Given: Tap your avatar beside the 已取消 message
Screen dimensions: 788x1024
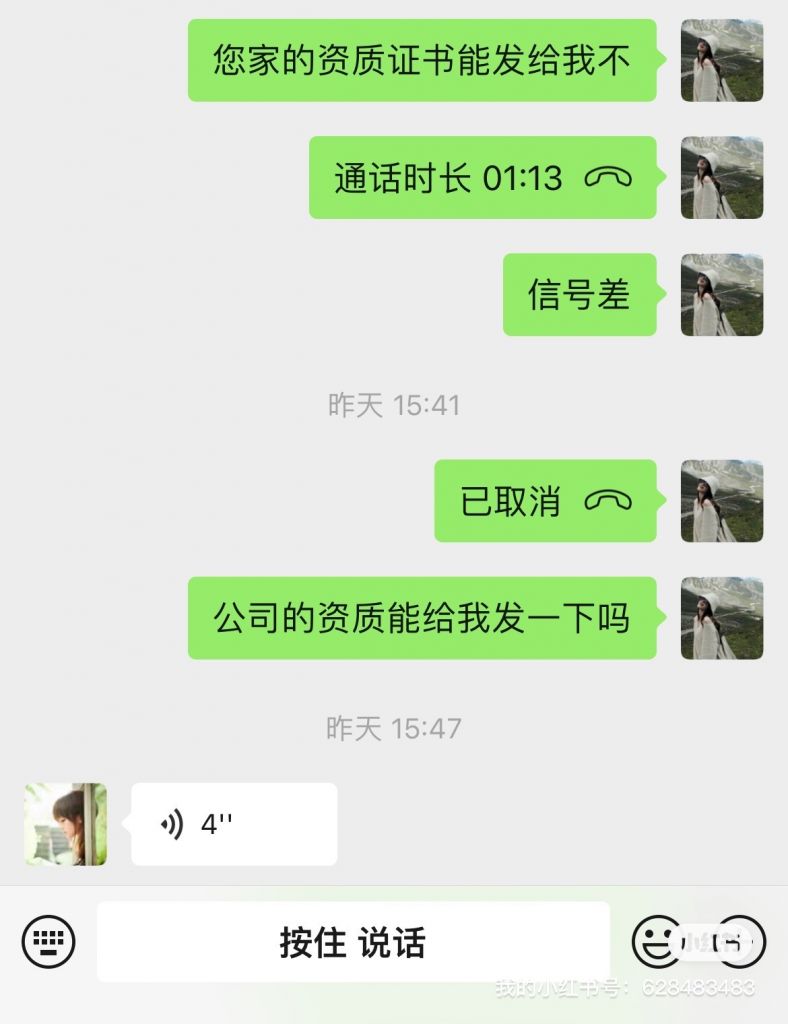Looking at the screenshot, I should [x=722, y=502].
